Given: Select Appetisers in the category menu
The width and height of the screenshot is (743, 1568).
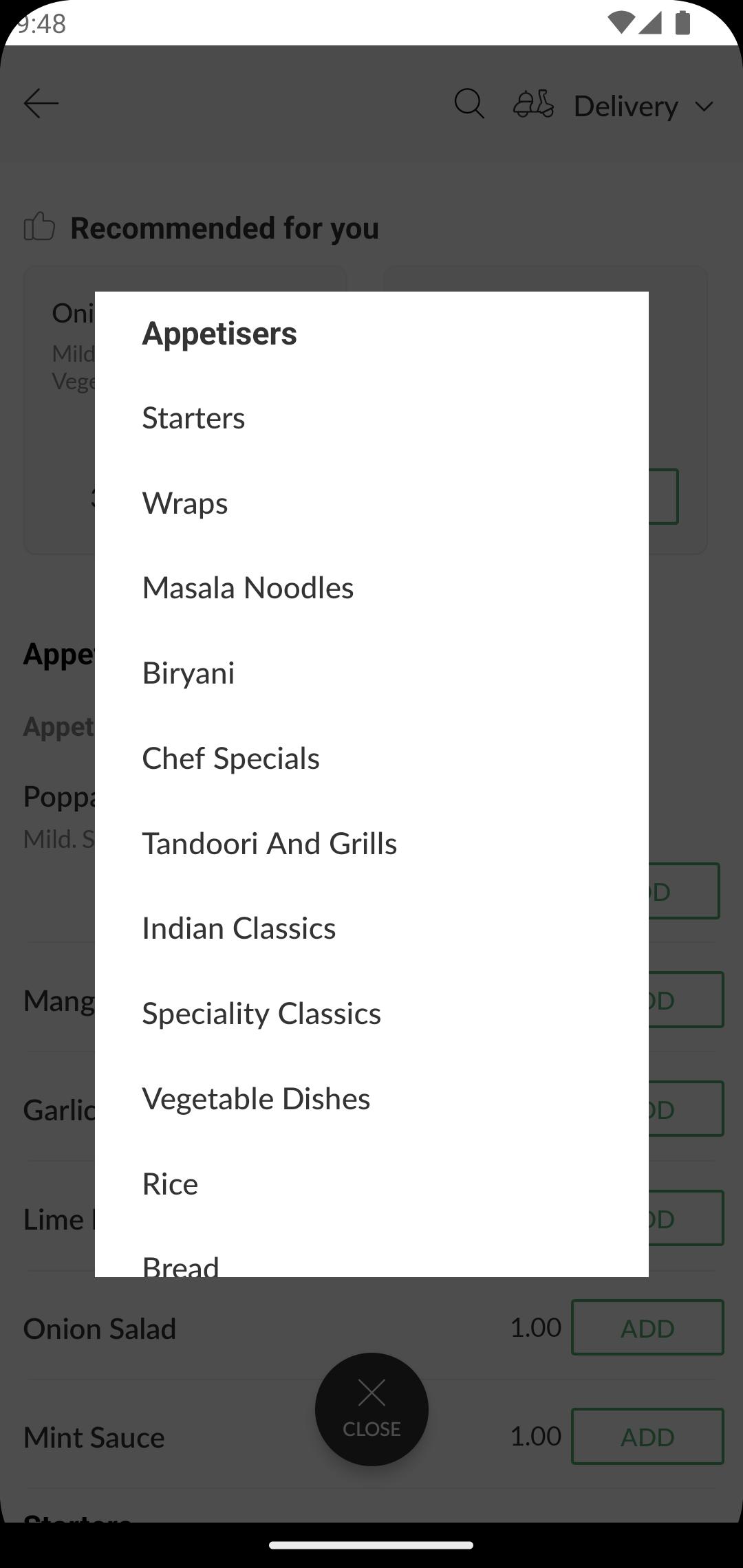Looking at the screenshot, I should pyautogui.click(x=371, y=334).
